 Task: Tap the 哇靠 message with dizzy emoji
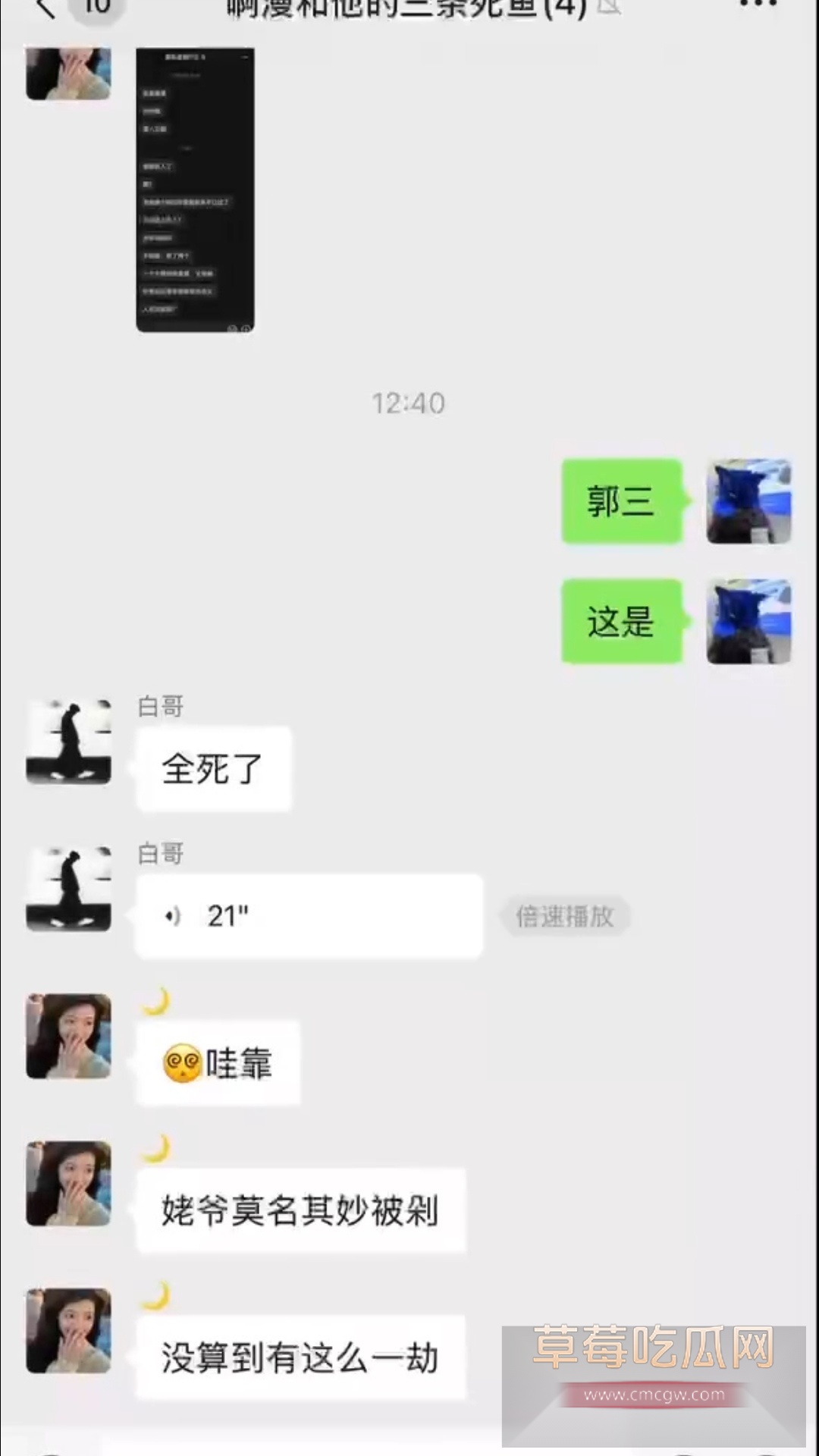pos(219,1063)
